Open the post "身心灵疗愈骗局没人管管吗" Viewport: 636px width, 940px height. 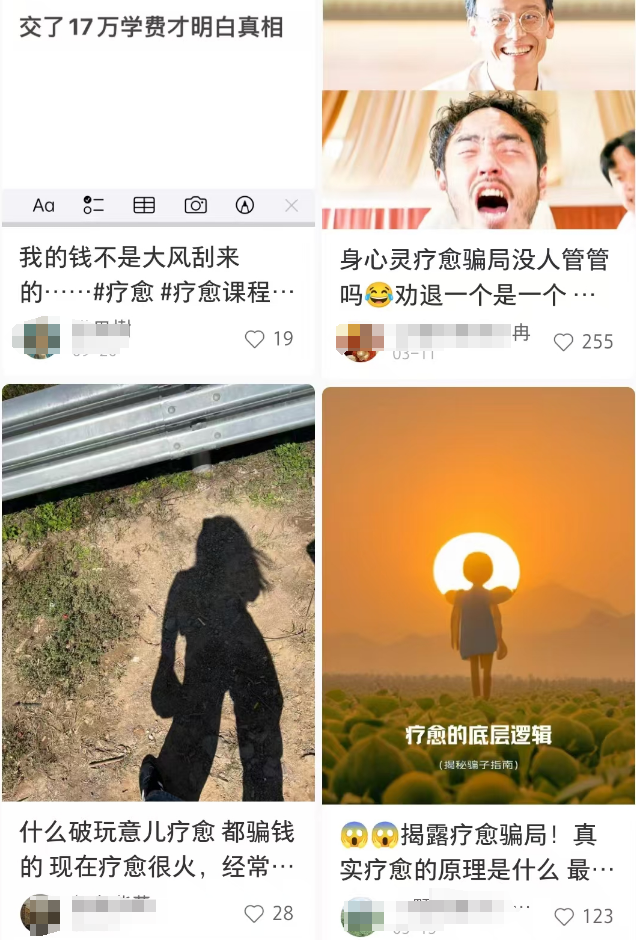474,277
